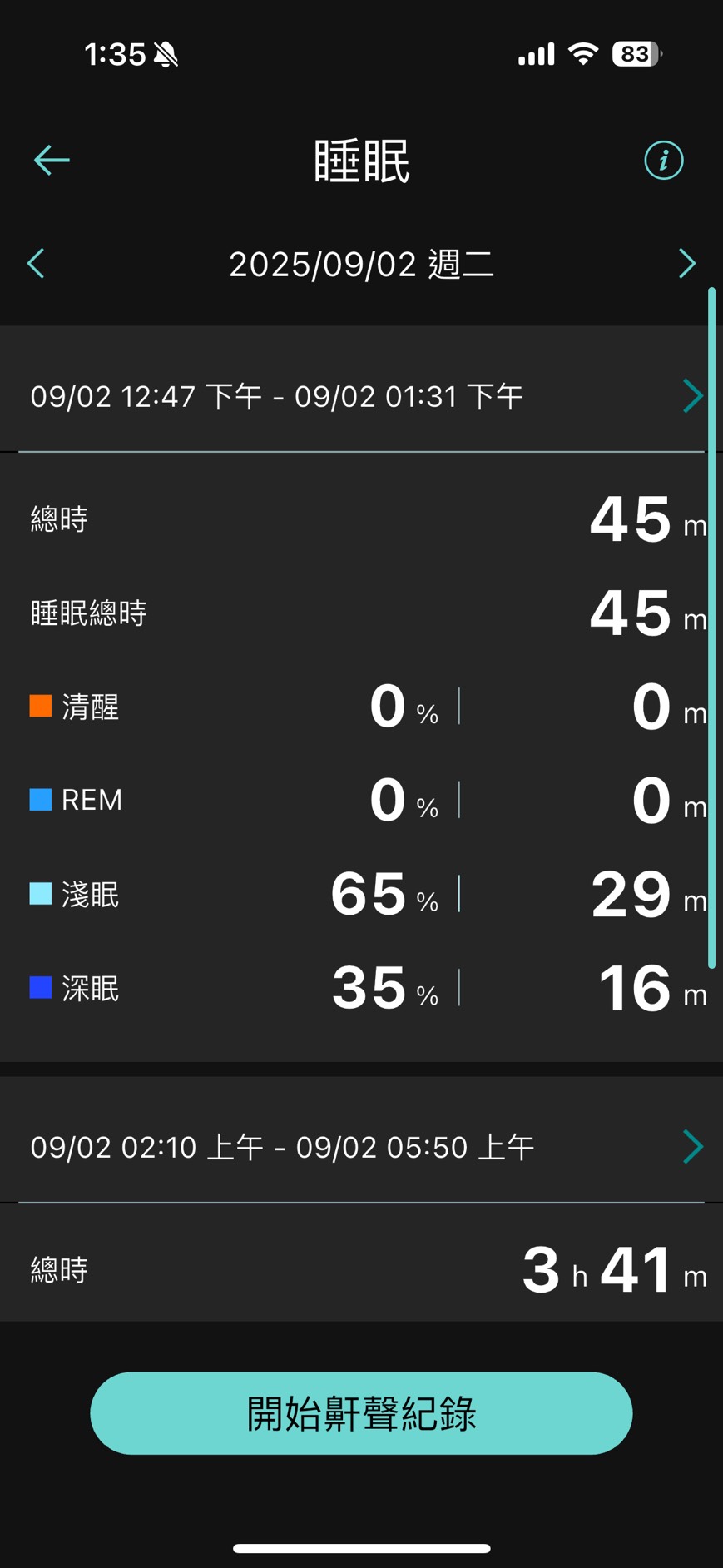The height and width of the screenshot is (1568, 723).
Task: Open the 12:47 下午 - 01:31 下午 sleep session
Action: coord(361,395)
